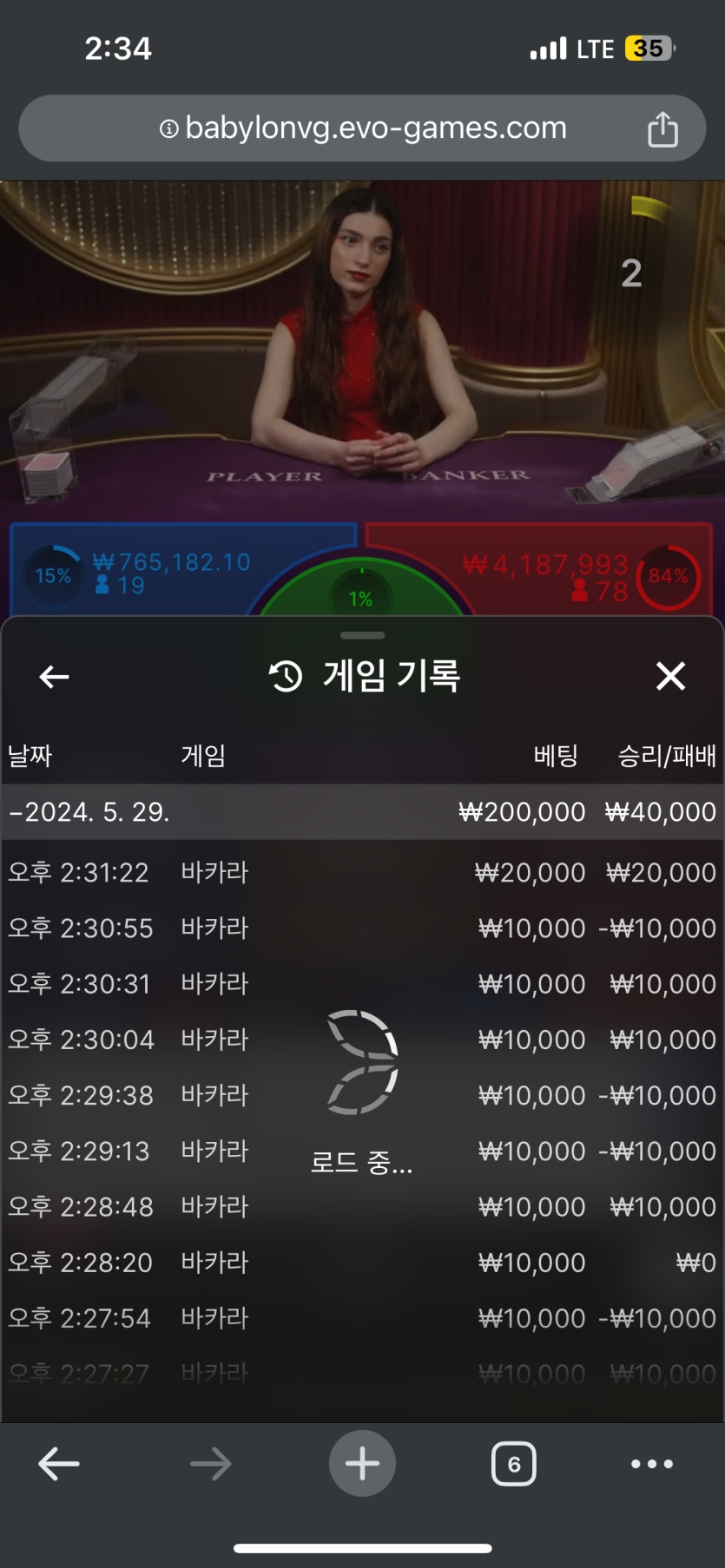Go back in the browser toolbar
725x1568 pixels.
pos(59,1464)
